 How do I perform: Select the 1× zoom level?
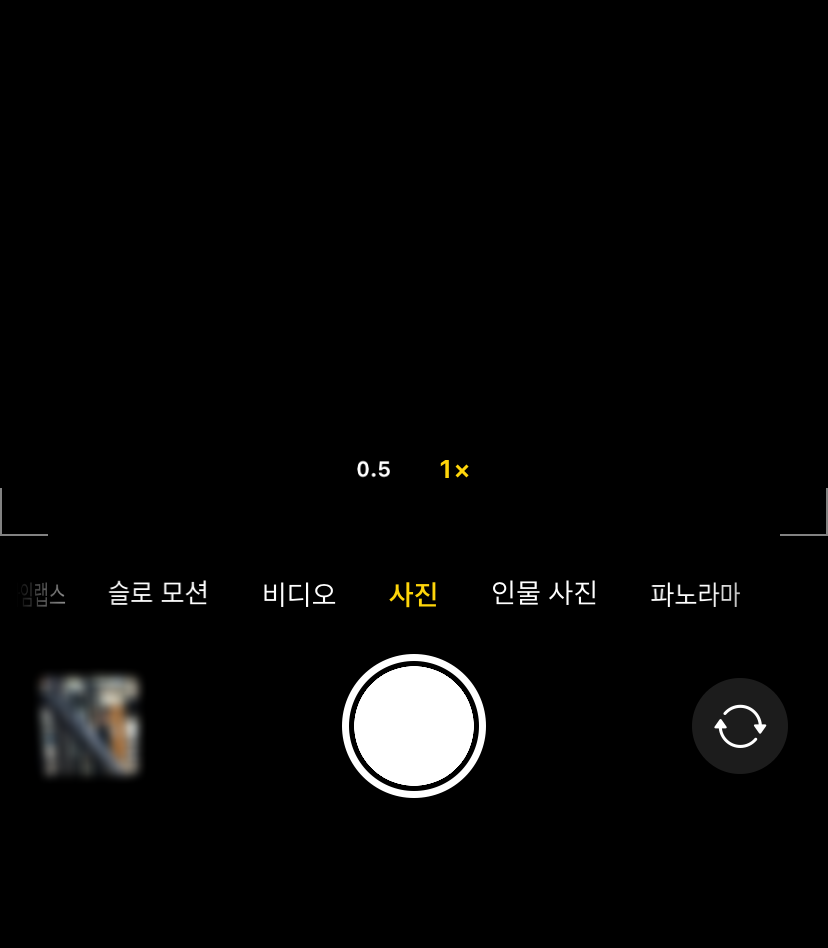454,469
